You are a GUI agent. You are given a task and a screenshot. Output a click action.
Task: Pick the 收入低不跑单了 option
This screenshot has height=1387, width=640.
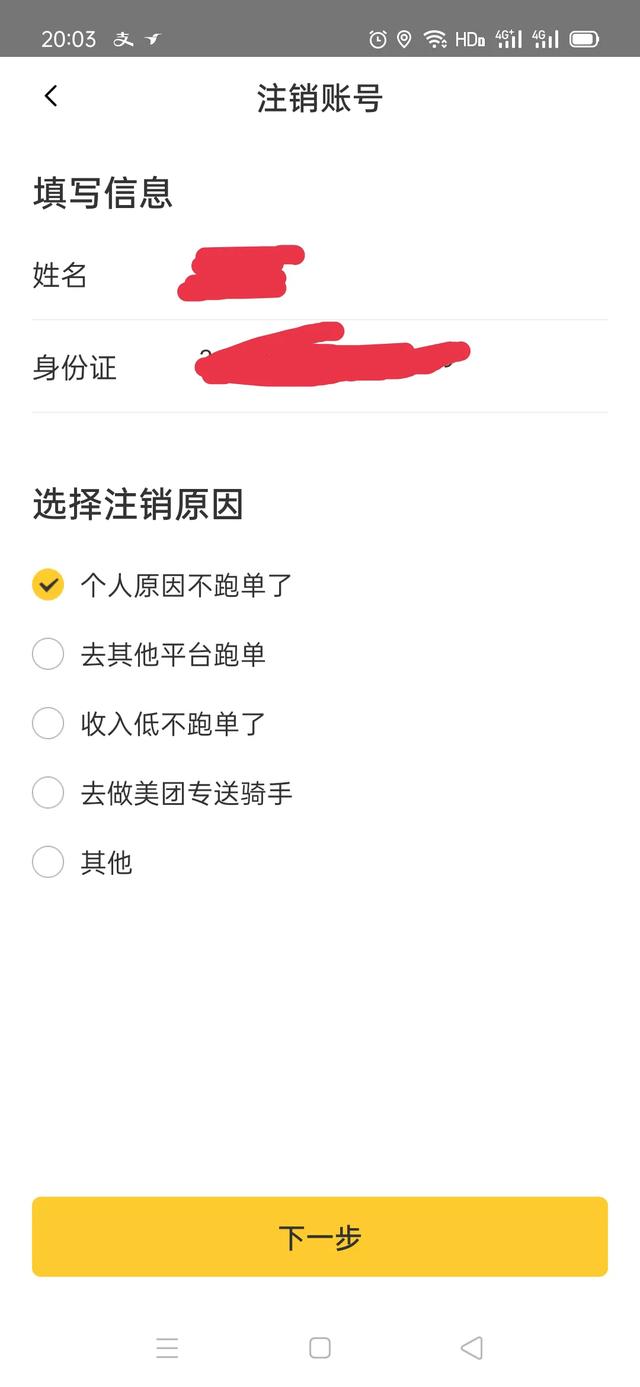[x=48, y=724]
